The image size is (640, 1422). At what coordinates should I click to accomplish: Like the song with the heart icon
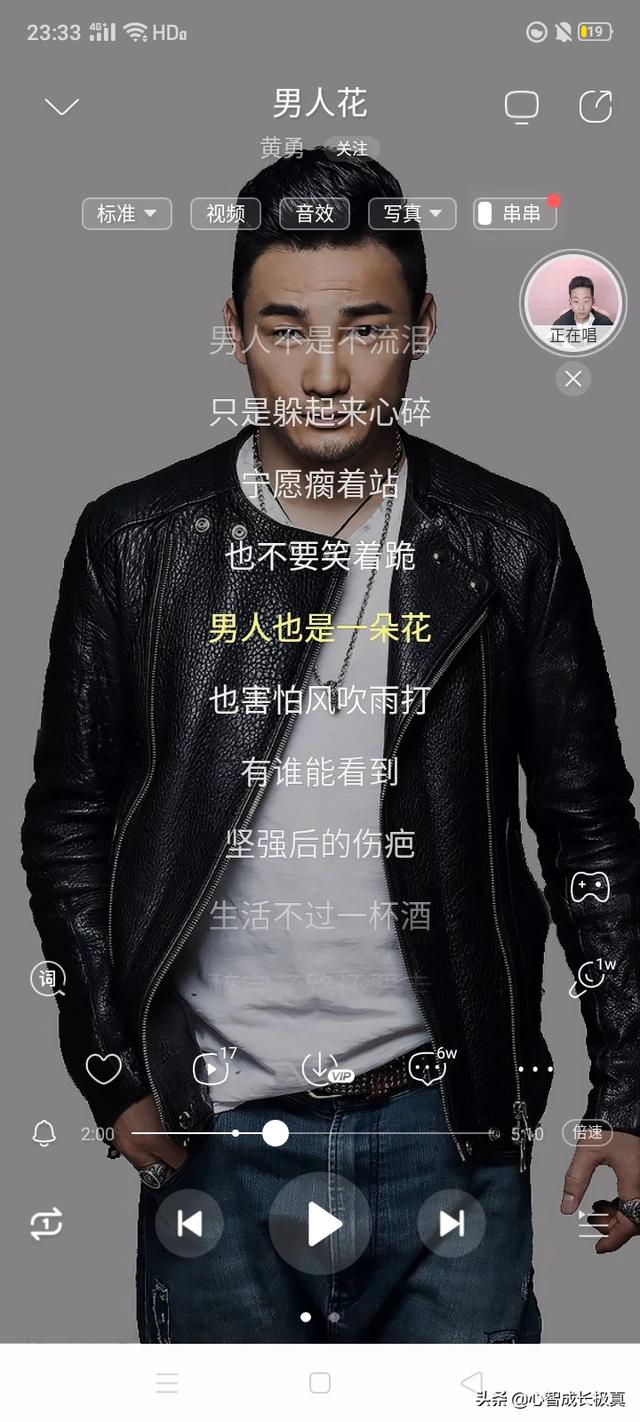pyautogui.click(x=103, y=1069)
